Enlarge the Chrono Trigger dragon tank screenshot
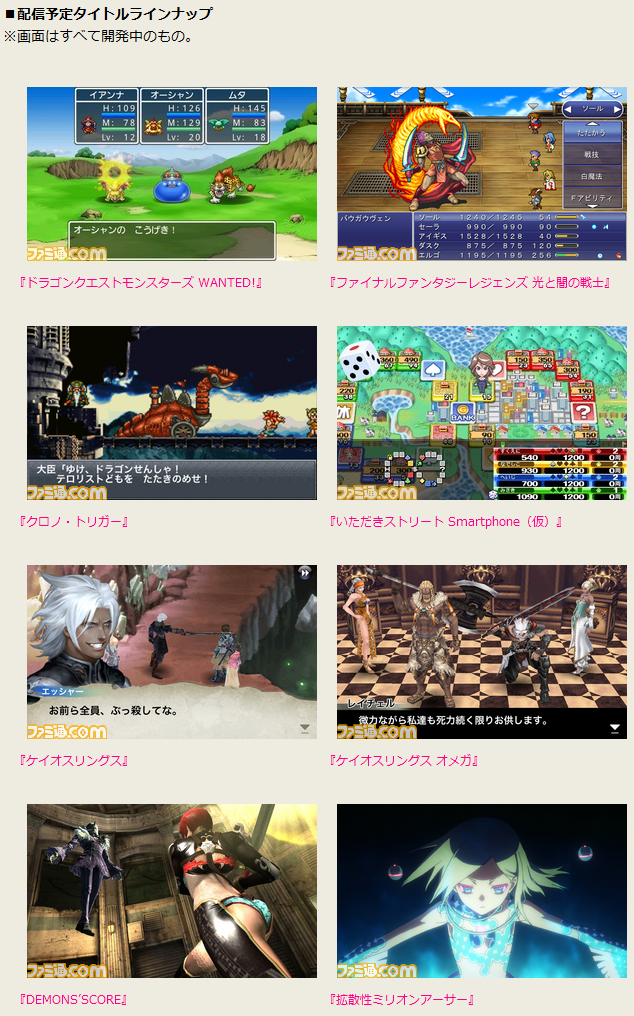 pyautogui.click(x=172, y=412)
